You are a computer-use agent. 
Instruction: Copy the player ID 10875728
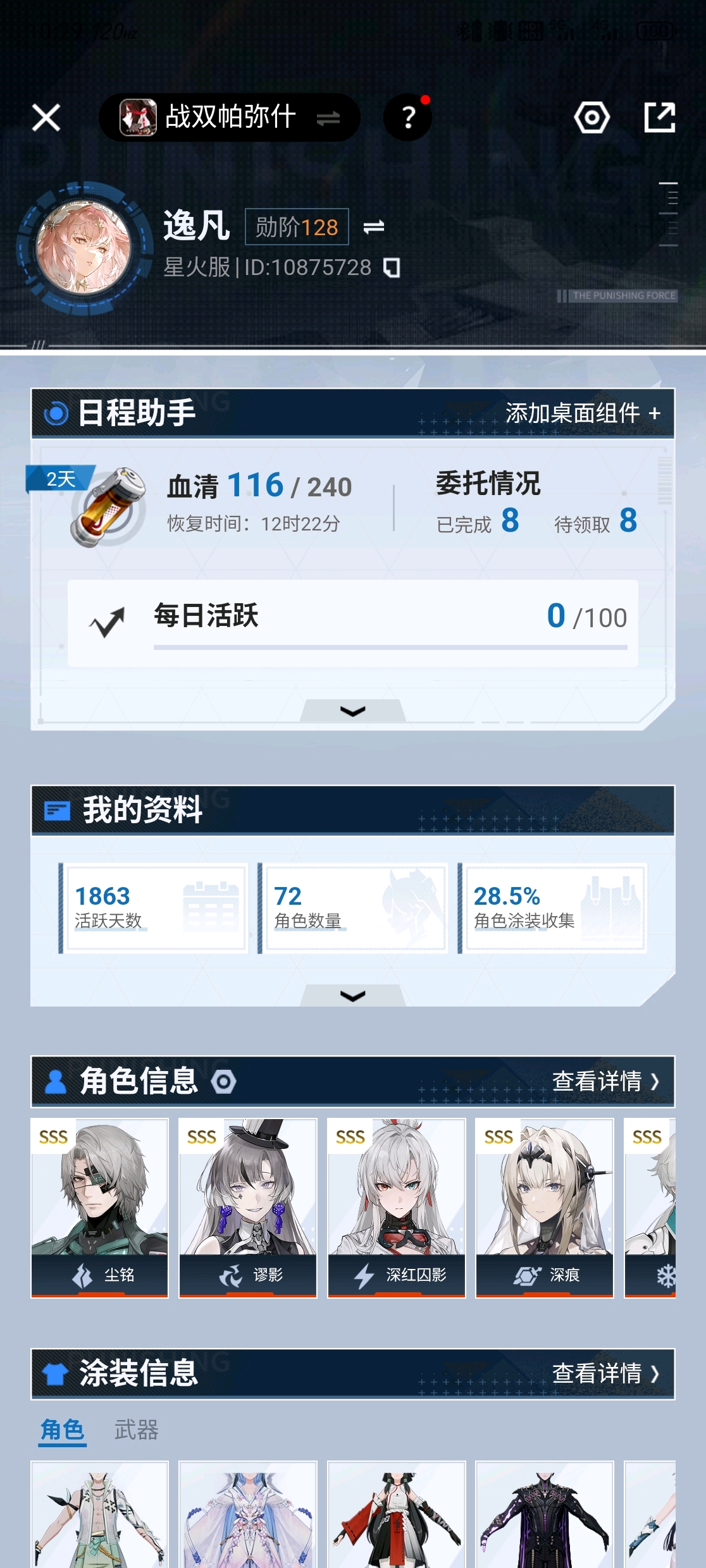pos(392,268)
